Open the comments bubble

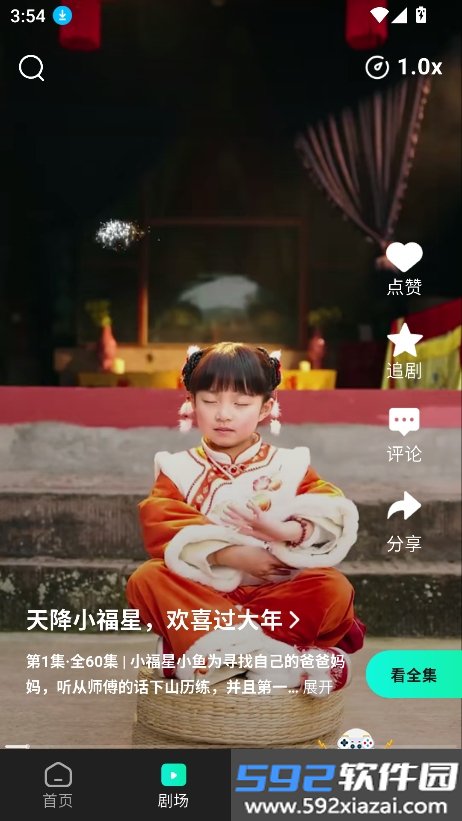404,421
